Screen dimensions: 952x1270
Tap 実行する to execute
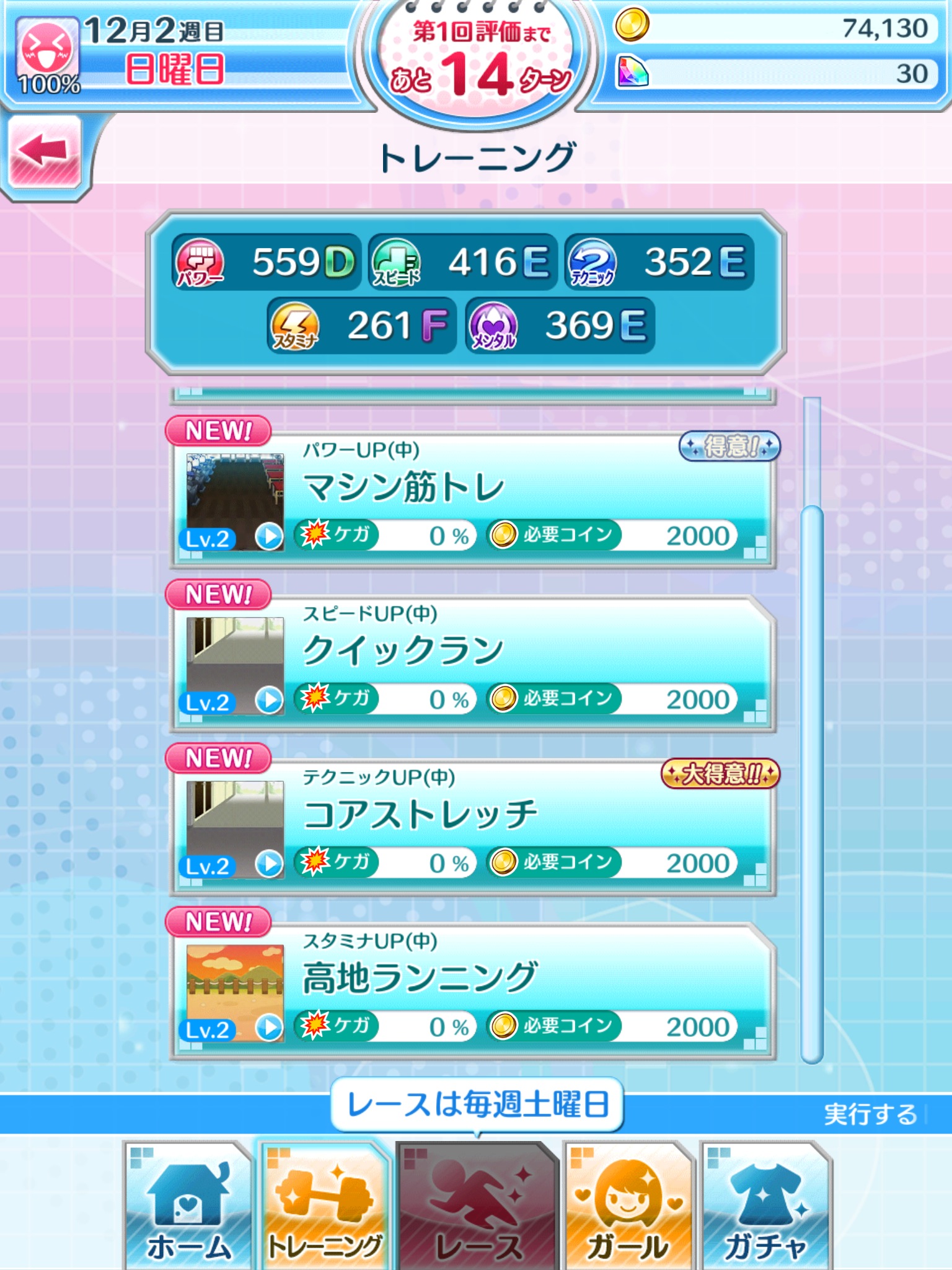click(x=870, y=1114)
